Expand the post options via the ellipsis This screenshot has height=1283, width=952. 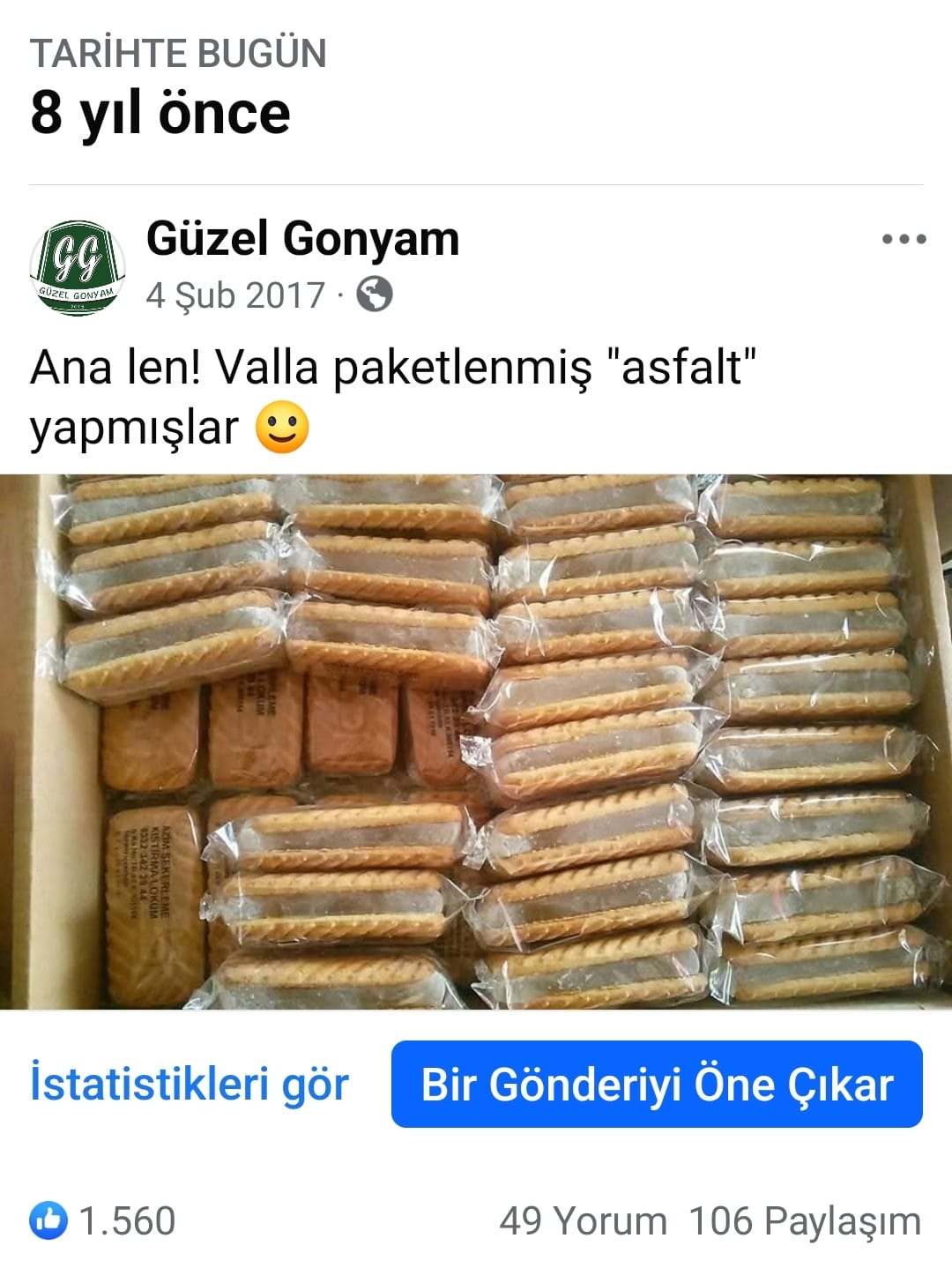click(905, 238)
